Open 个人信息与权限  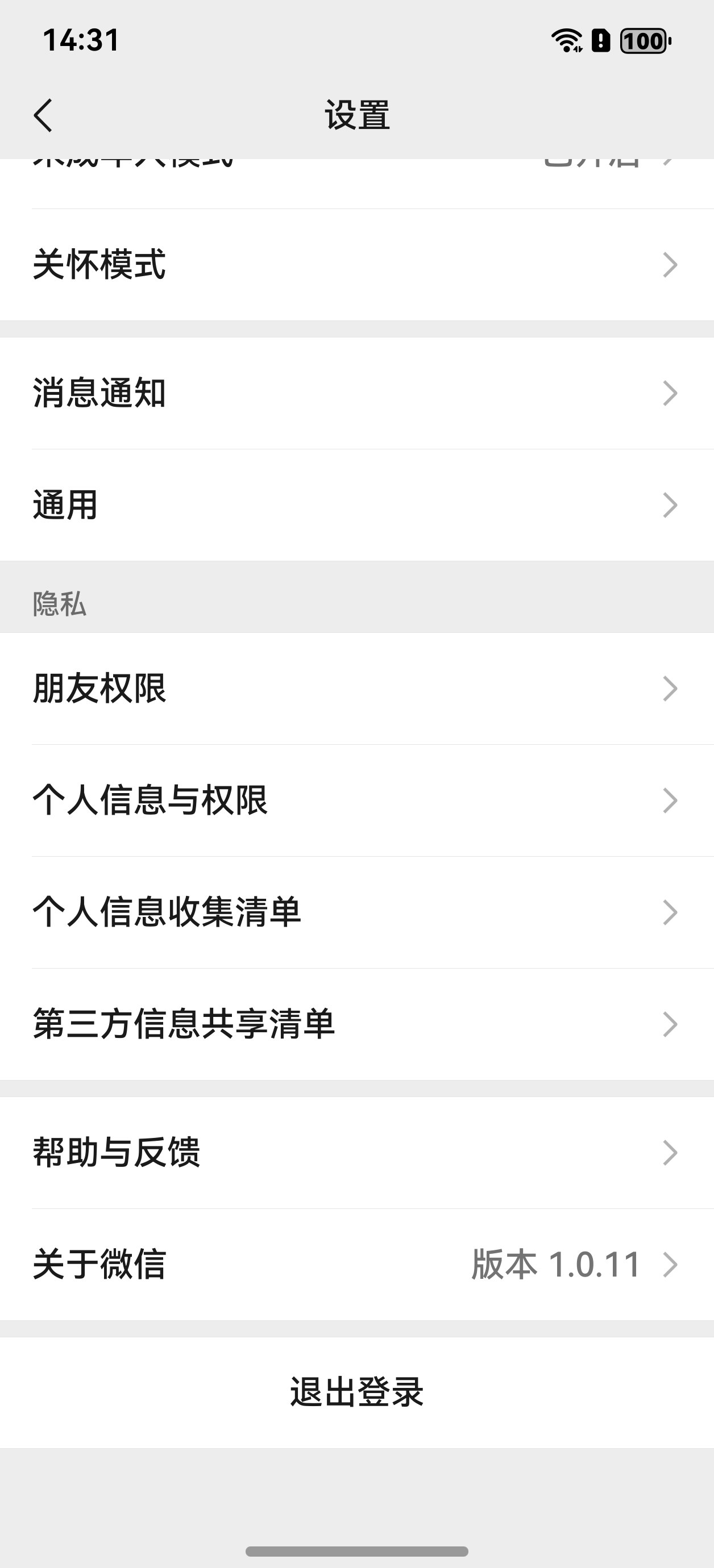(x=357, y=800)
